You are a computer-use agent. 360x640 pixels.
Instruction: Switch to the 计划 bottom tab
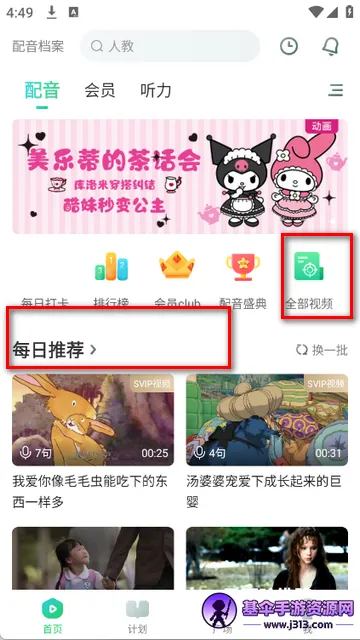tap(137, 616)
